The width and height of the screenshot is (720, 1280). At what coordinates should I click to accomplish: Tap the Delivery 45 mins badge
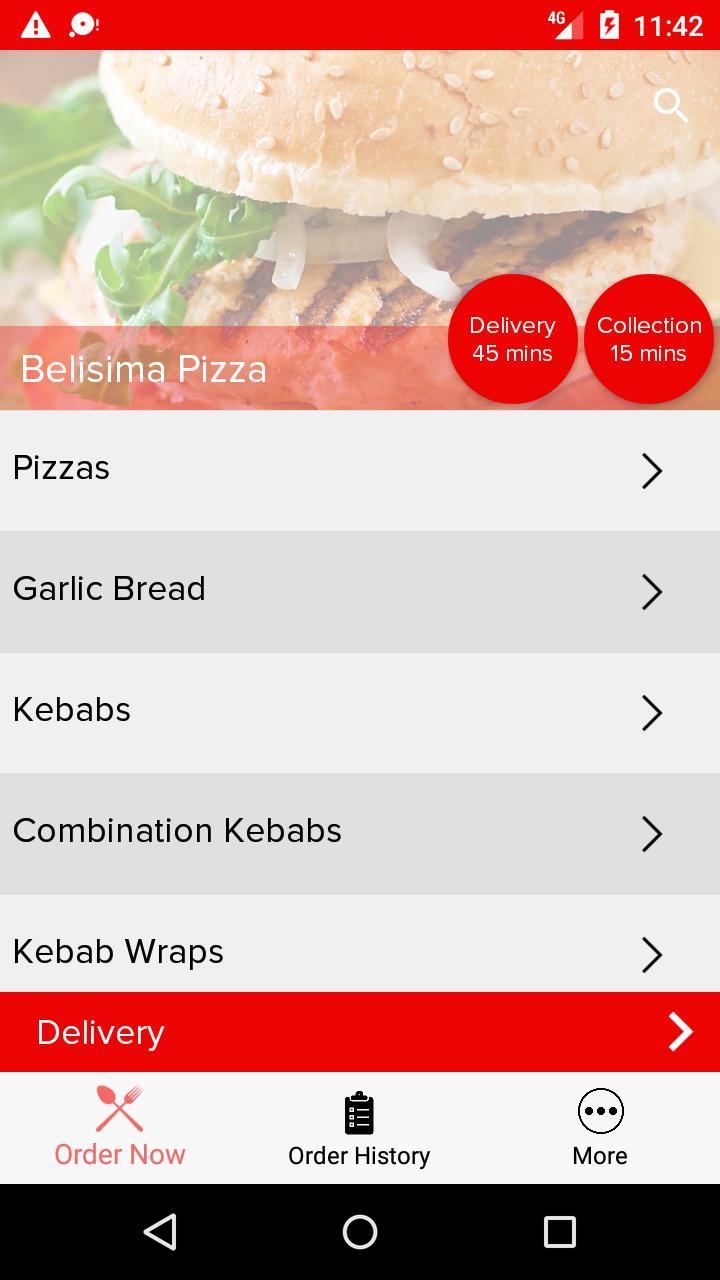pyautogui.click(x=512, y=339)
